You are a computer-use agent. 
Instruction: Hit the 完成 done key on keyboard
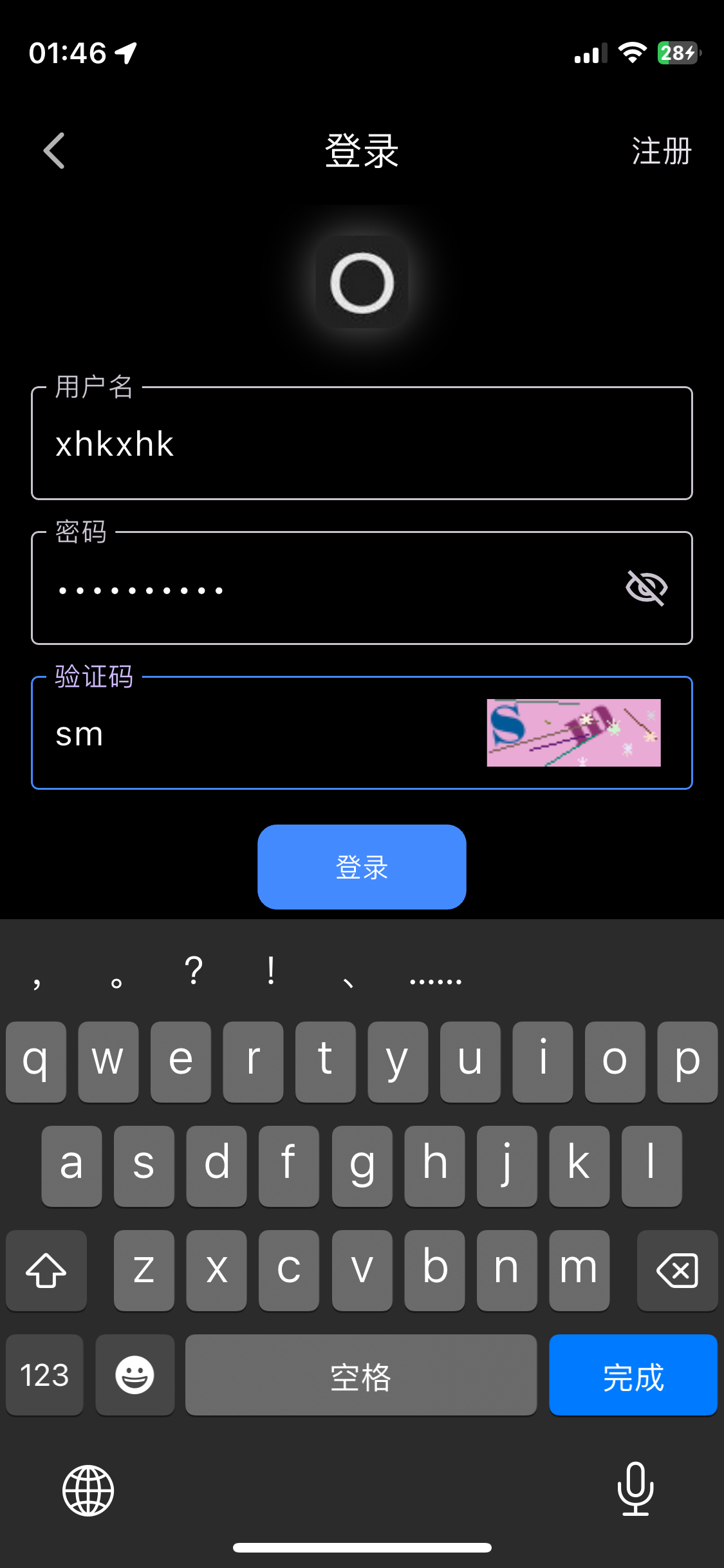pyautogui.click(x=633, y=1376)
